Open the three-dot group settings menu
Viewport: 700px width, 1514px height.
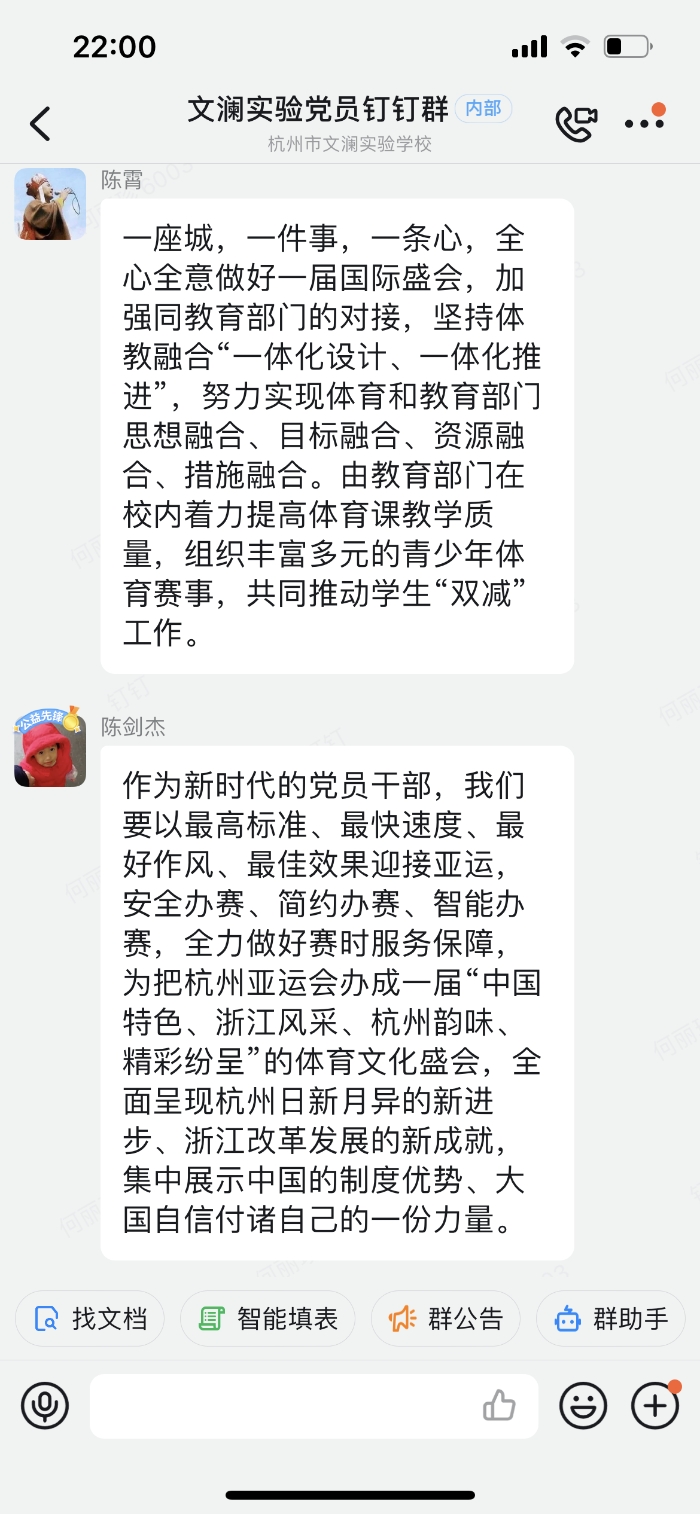point(644,123)
